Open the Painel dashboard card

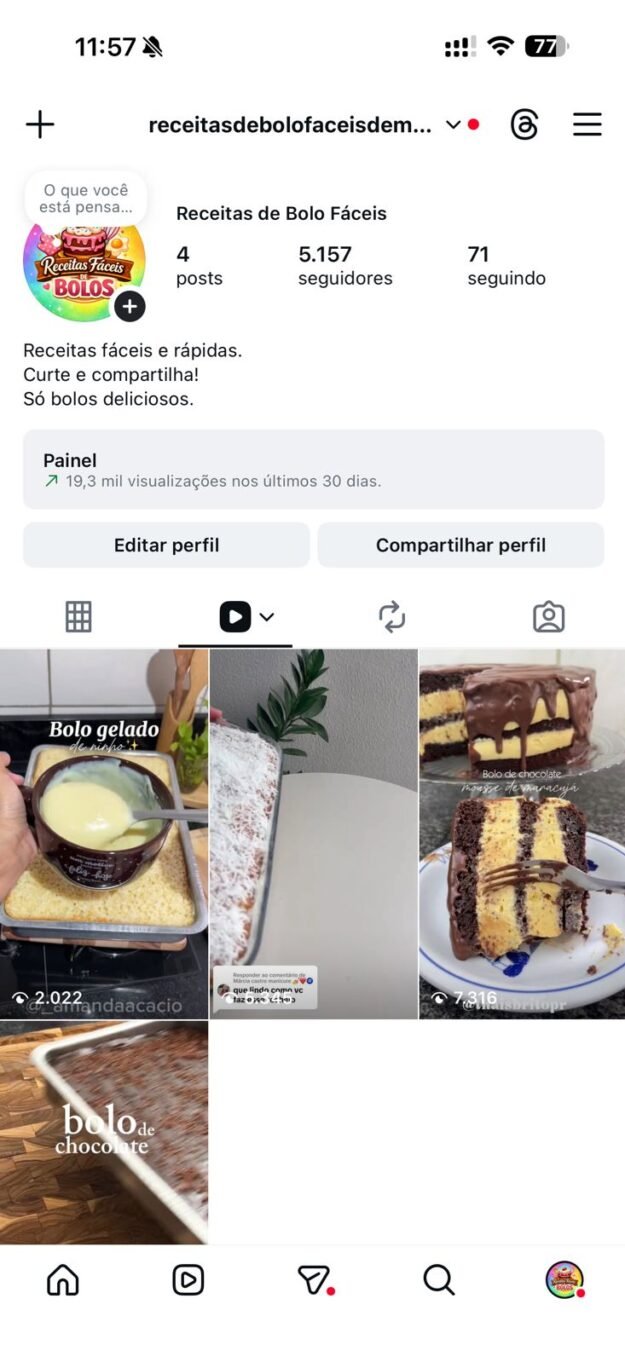[313, 470]
